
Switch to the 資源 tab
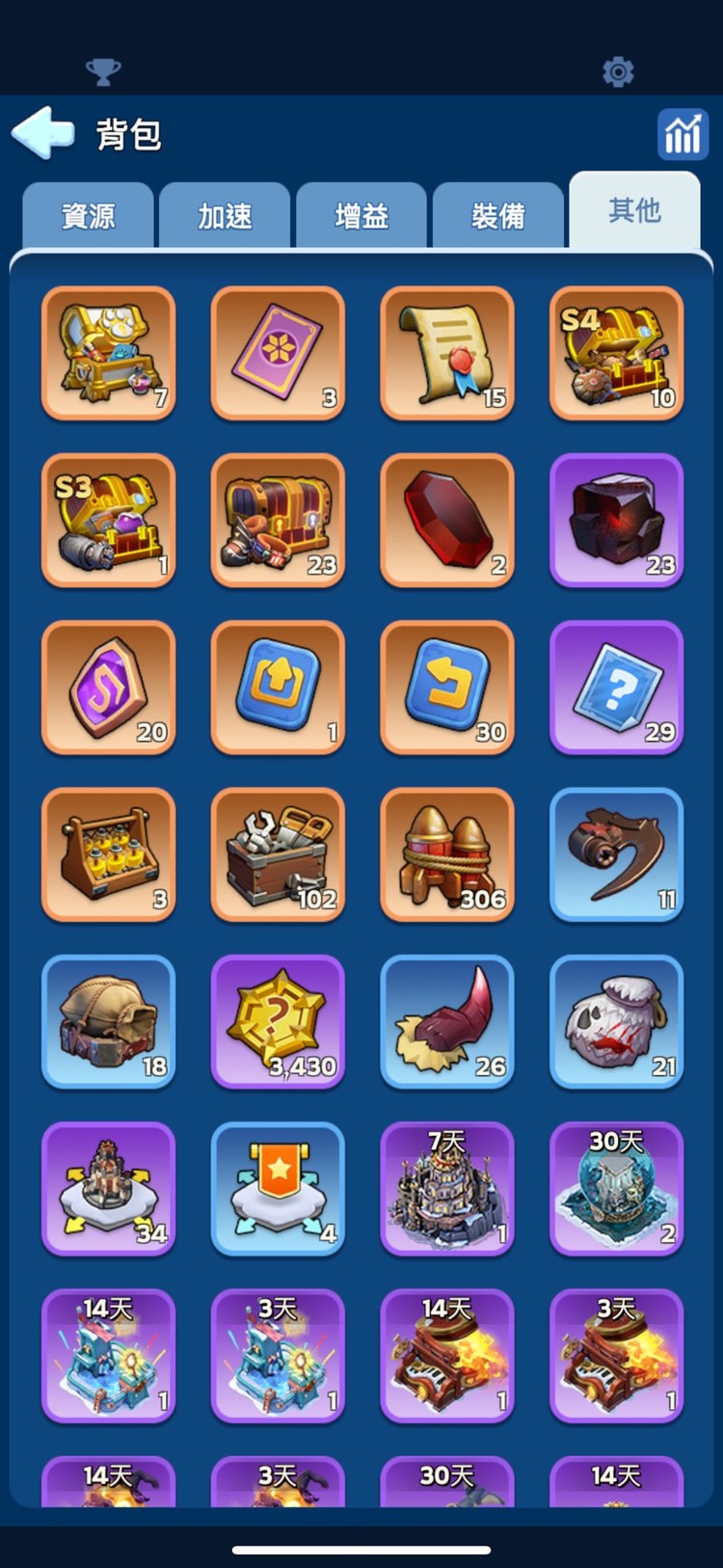[x=88, y=215]
